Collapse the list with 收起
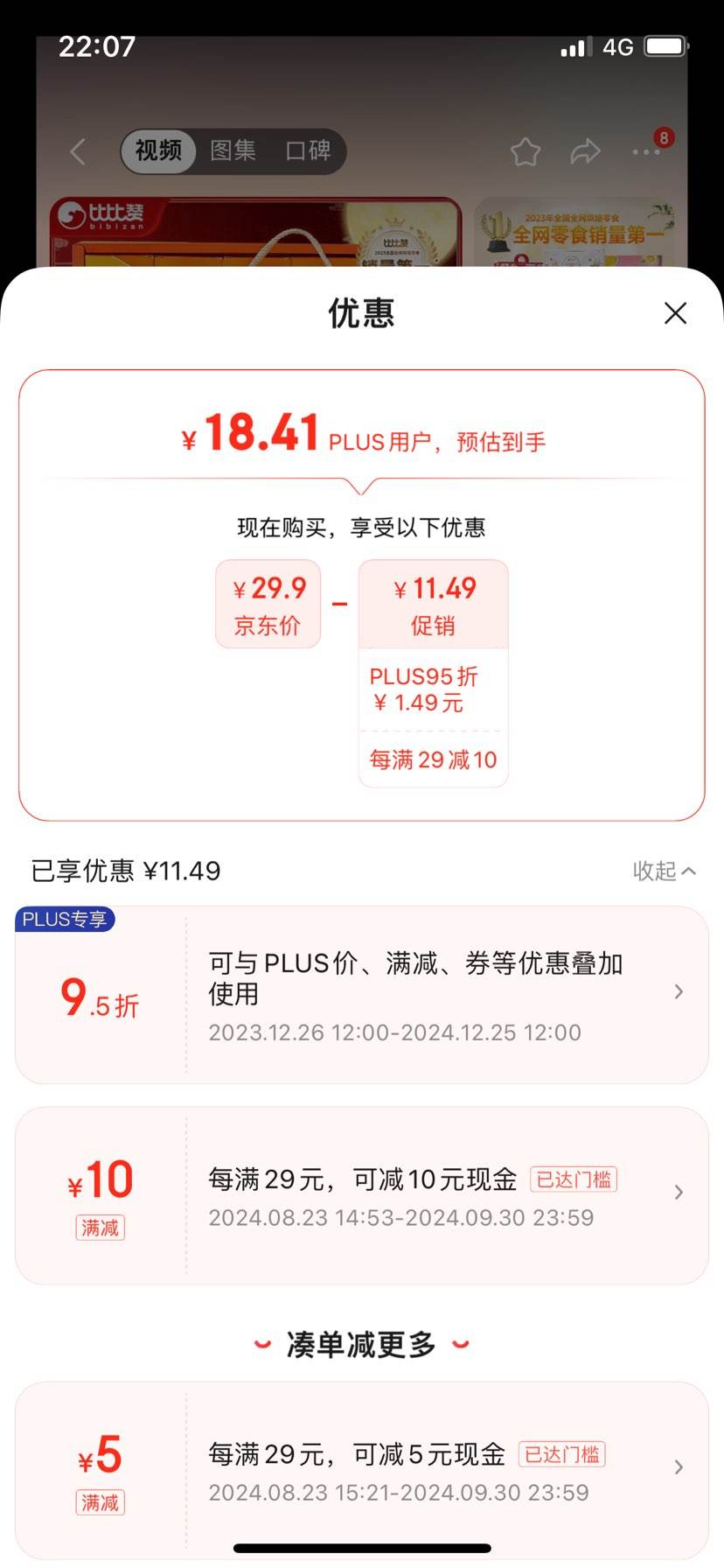The image size is (724, 1568). click(664, 871)
